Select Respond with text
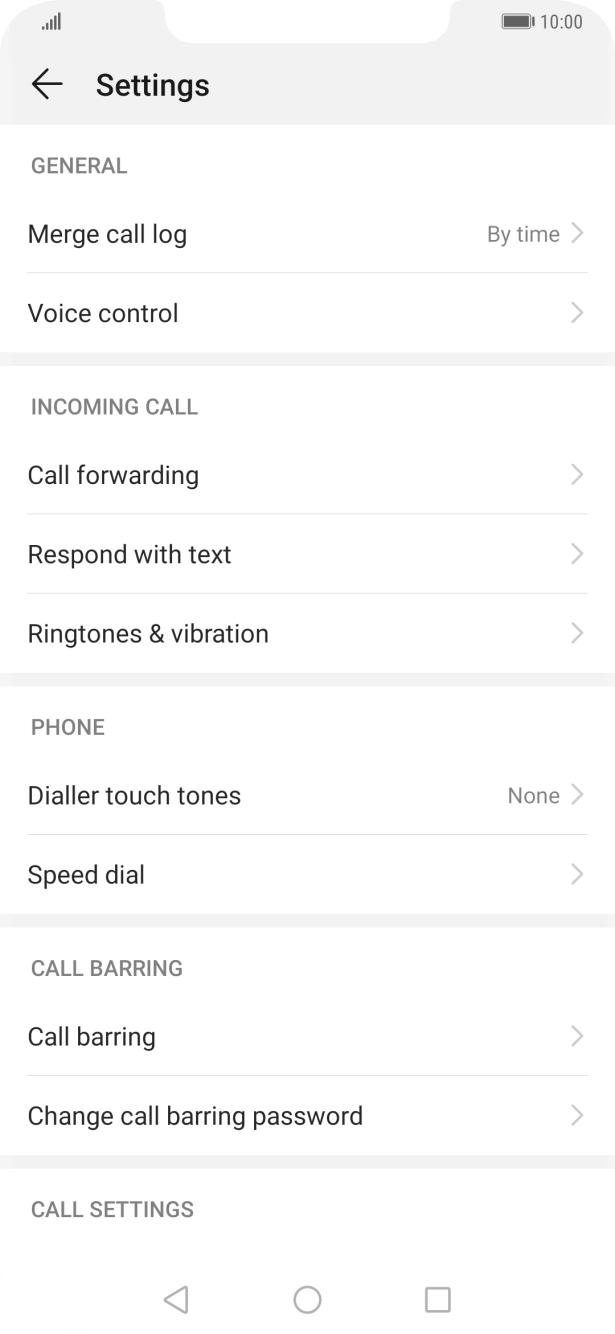Screen dimensions: 615x1334 tap(306, 554)
